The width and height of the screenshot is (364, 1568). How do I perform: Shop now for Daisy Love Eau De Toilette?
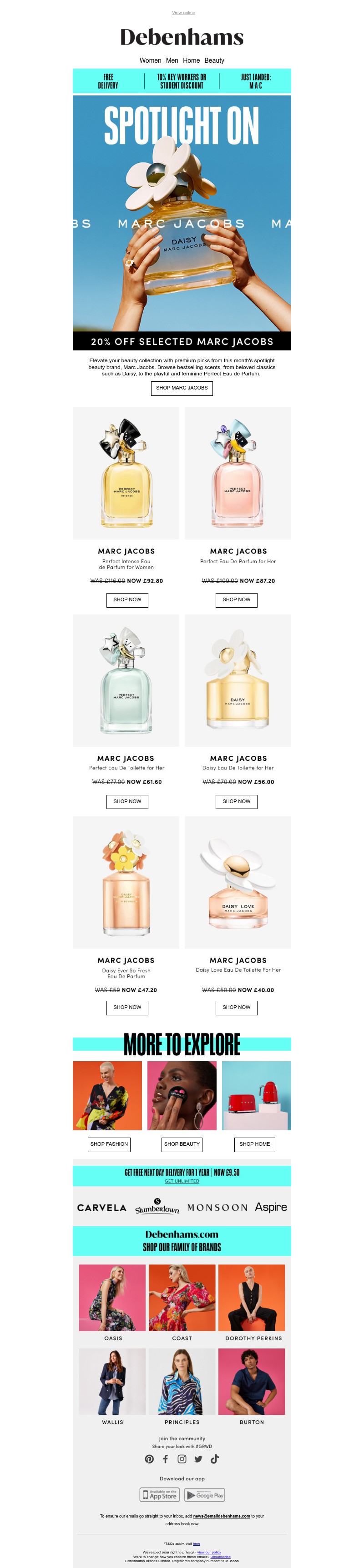[x=236, y=1007]
